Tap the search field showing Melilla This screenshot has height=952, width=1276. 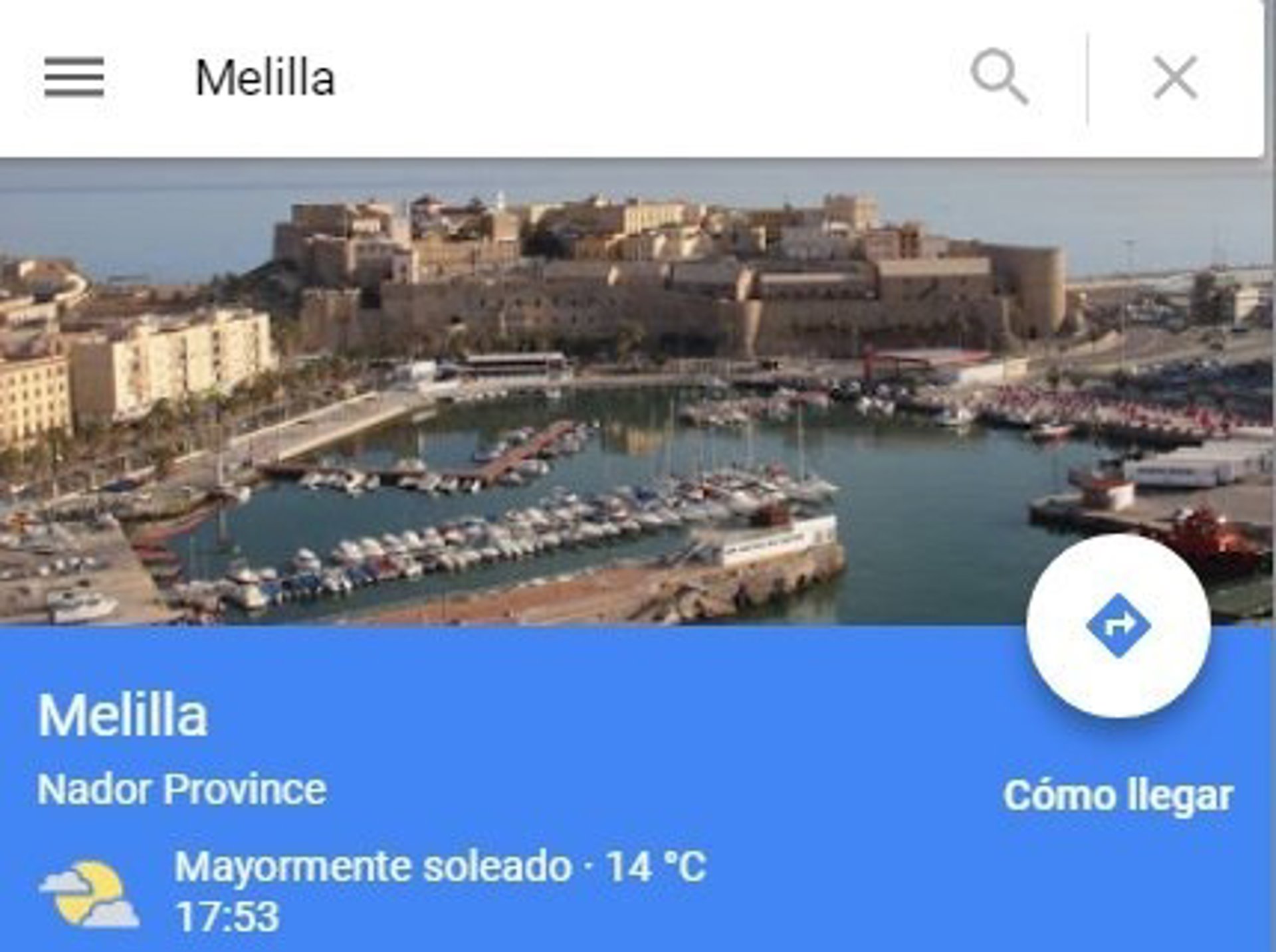(532, 78)
